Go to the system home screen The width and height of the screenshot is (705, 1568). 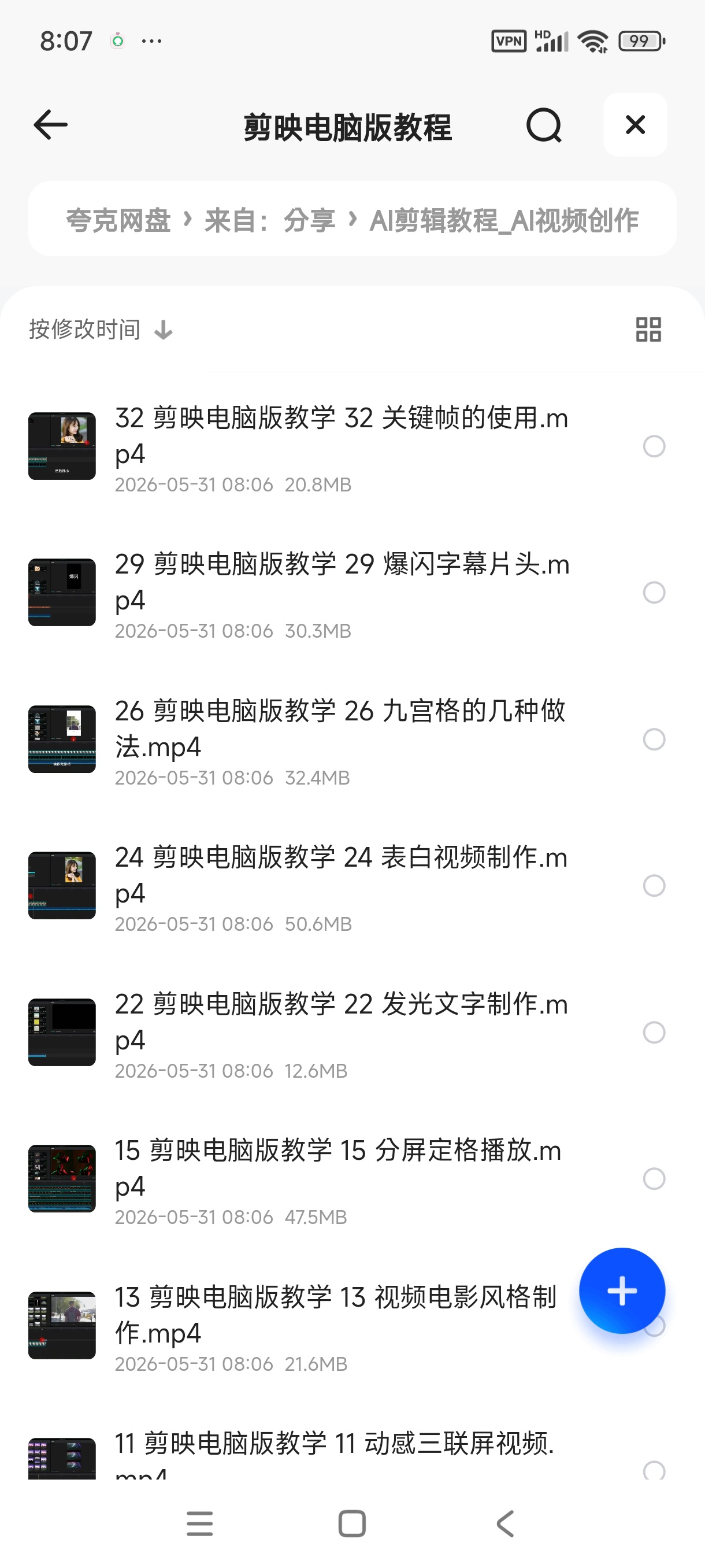click(352, 1523)
